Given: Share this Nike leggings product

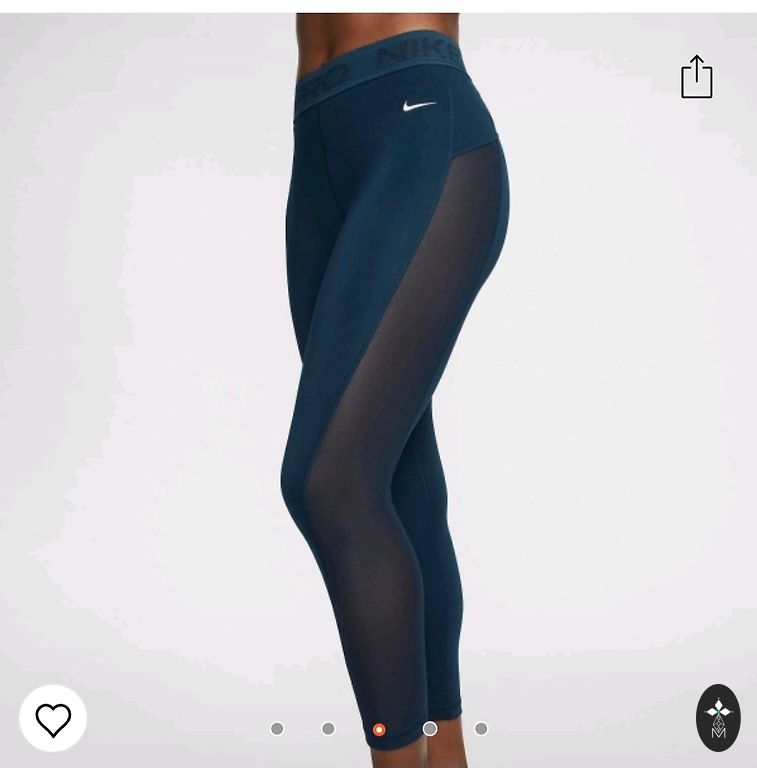Looking at the screenshot, I should 697,77.
